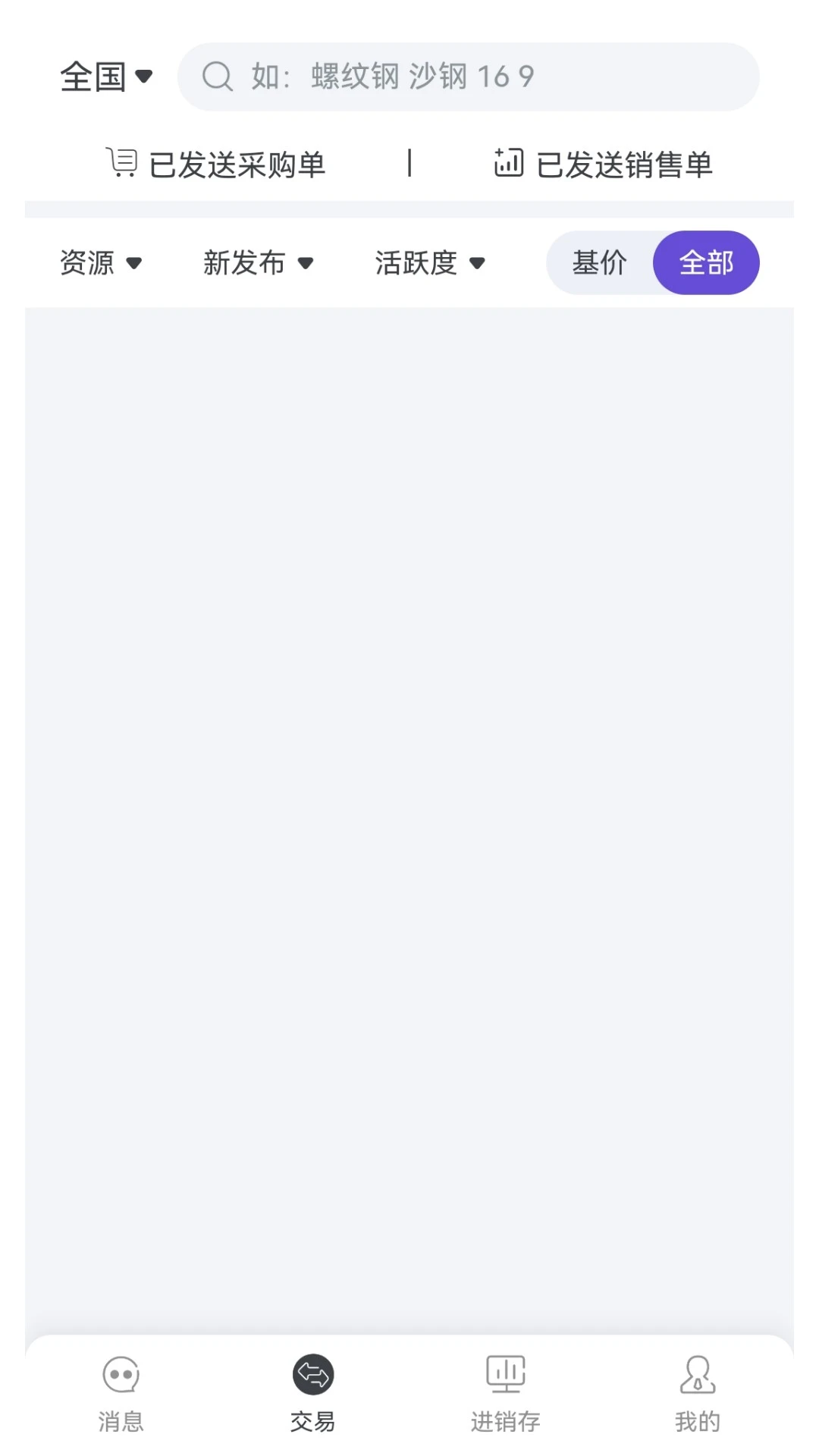Open the 新发布 sort dropdown
Image resolution: width=819 pixels, height=1456 pixels.
click(x=257, y=262)
